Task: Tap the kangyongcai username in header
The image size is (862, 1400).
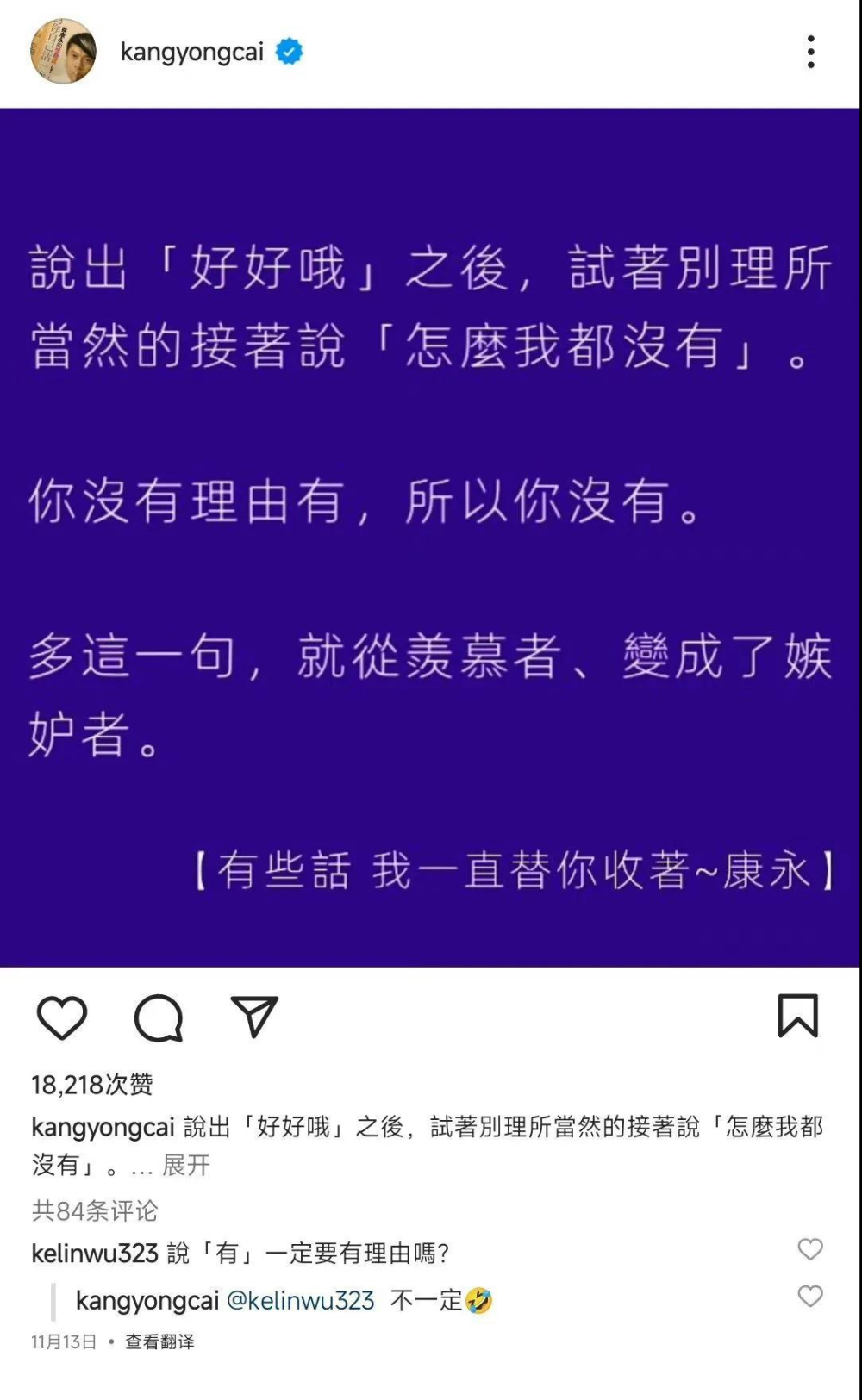Action: coord(191,53)
